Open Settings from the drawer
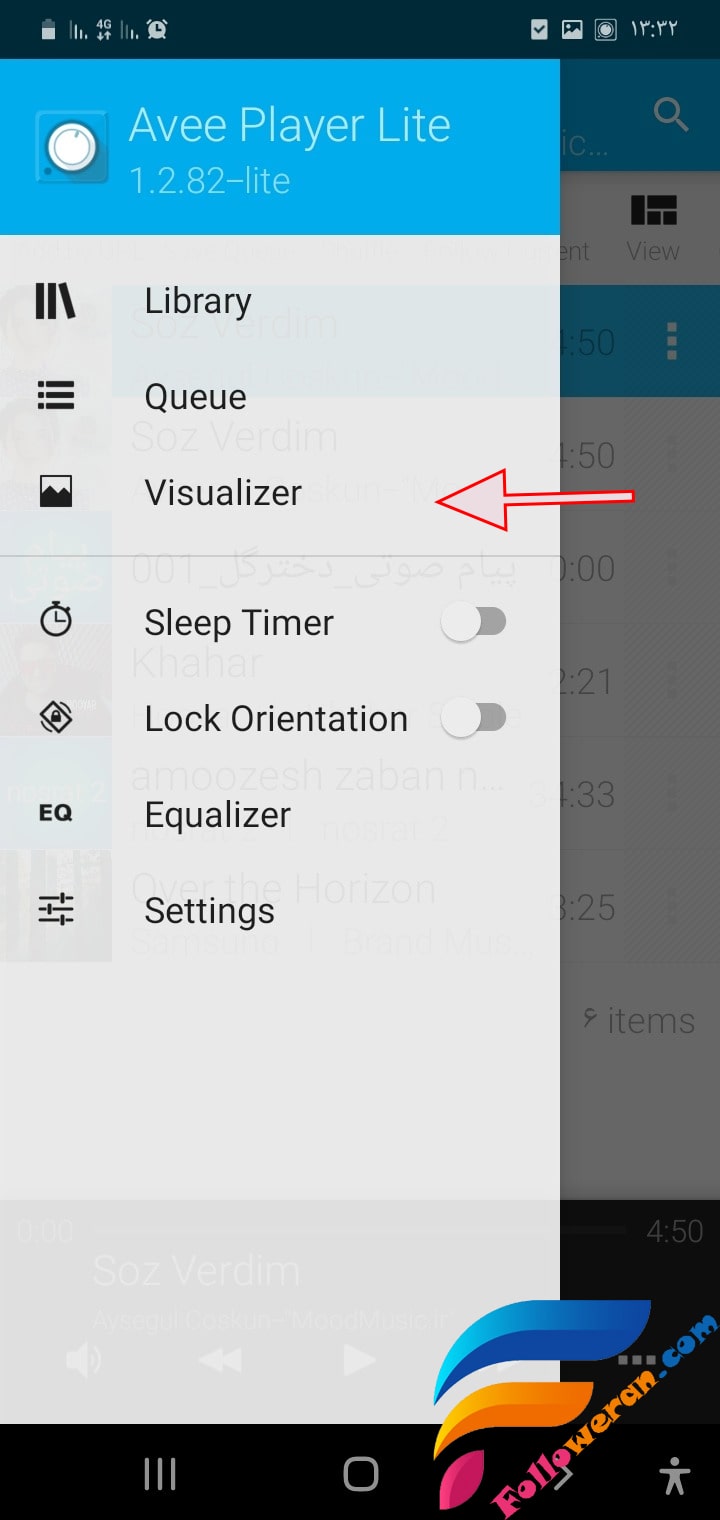Viewport: 720px width, 1520px height. coord(209,911)
